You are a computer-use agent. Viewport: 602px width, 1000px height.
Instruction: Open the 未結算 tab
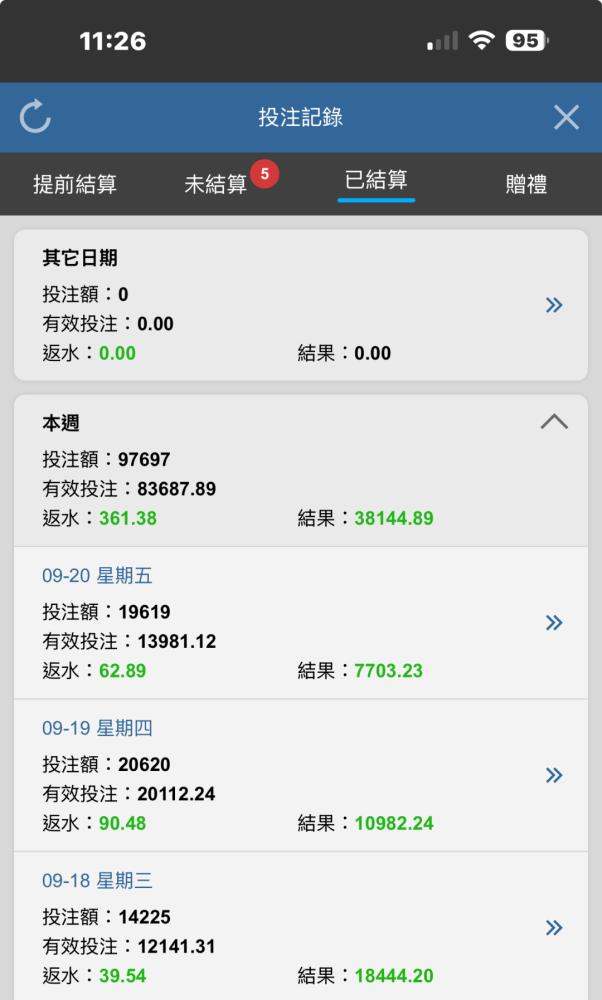click(x=216, y=184)
